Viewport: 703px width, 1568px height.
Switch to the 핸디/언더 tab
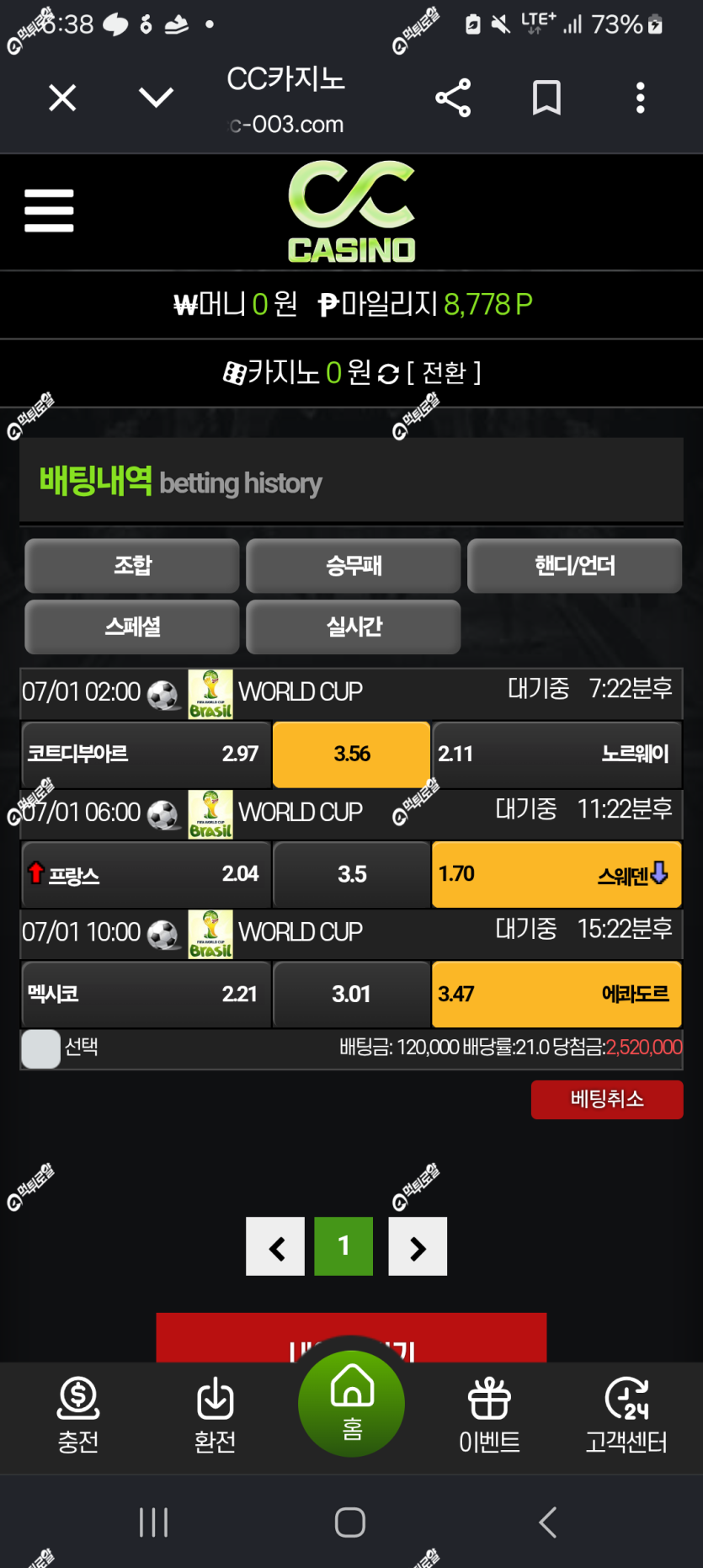574,565
